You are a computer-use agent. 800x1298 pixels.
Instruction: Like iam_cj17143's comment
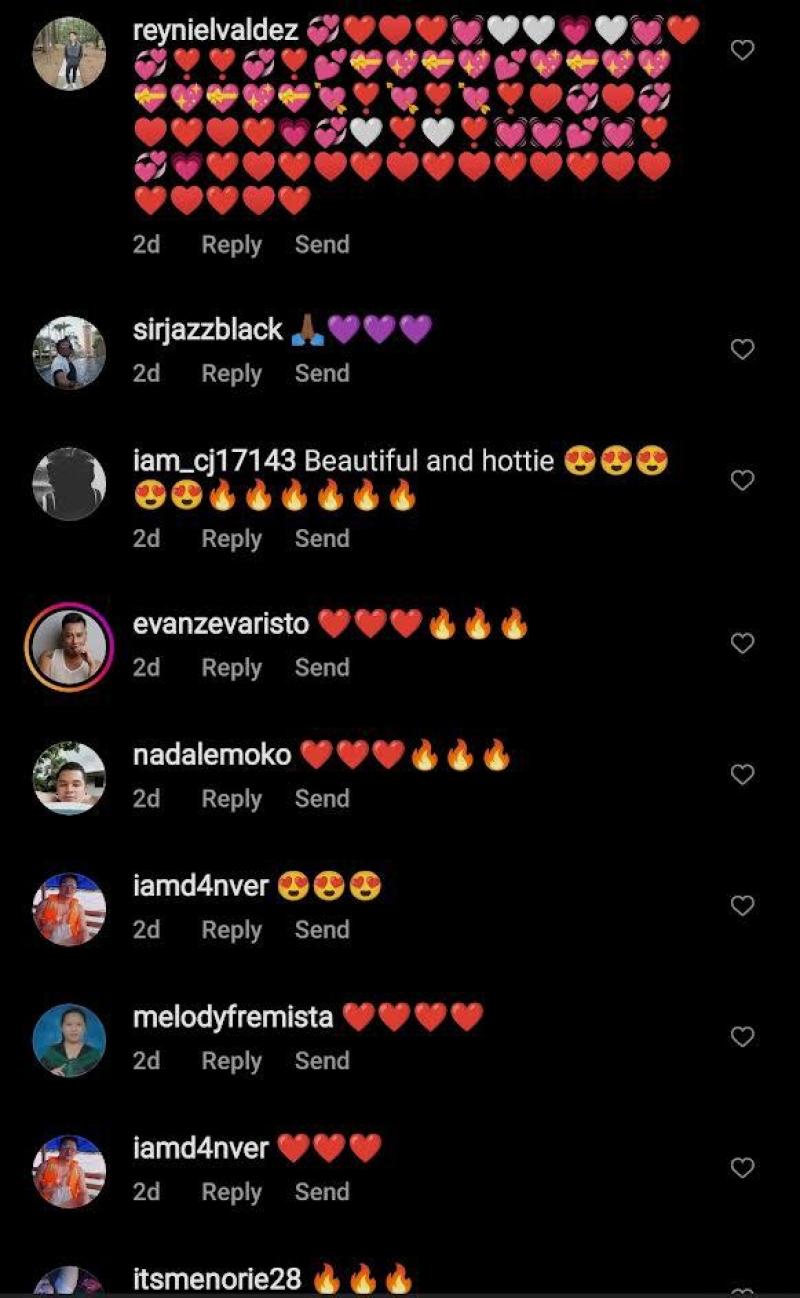tap(742, 480)
